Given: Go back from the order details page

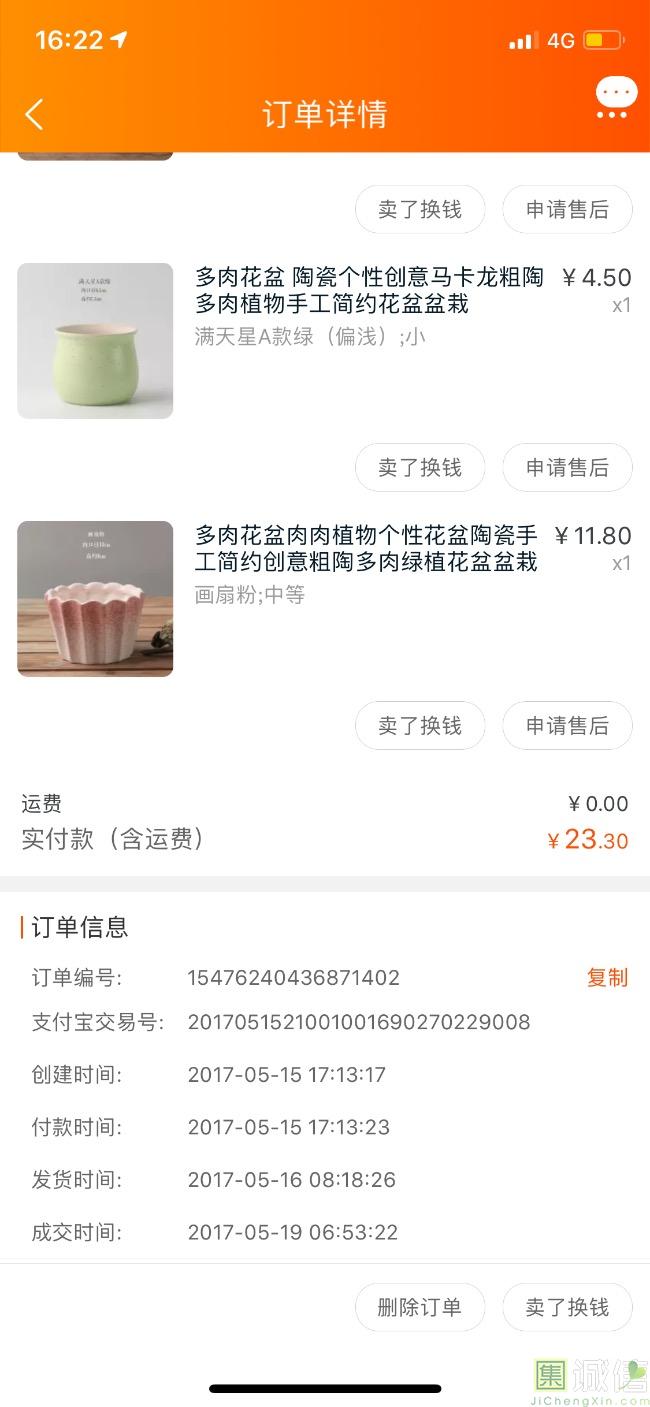Looking at the screenshot, I should click(x=34, y=114).
